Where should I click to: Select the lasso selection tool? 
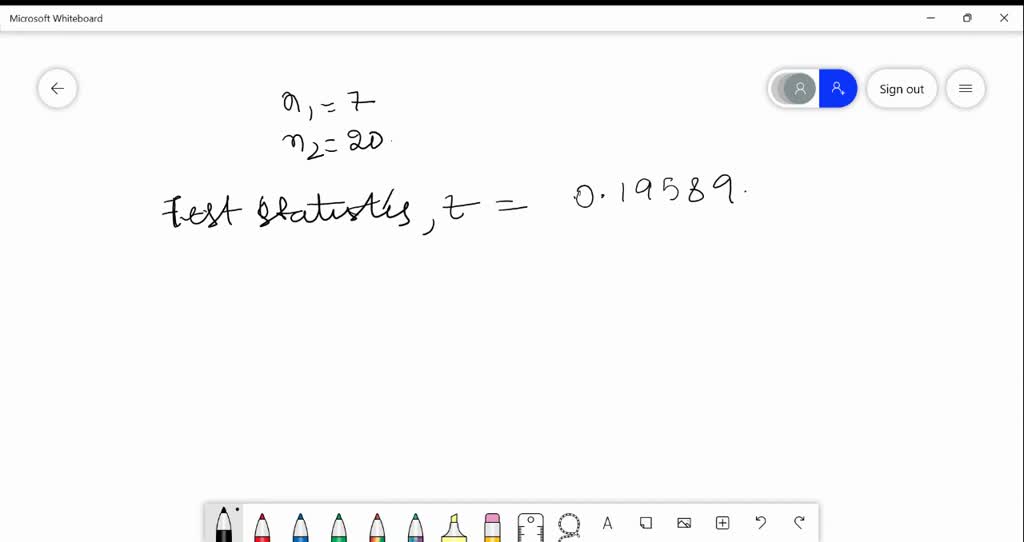(569, 524)
